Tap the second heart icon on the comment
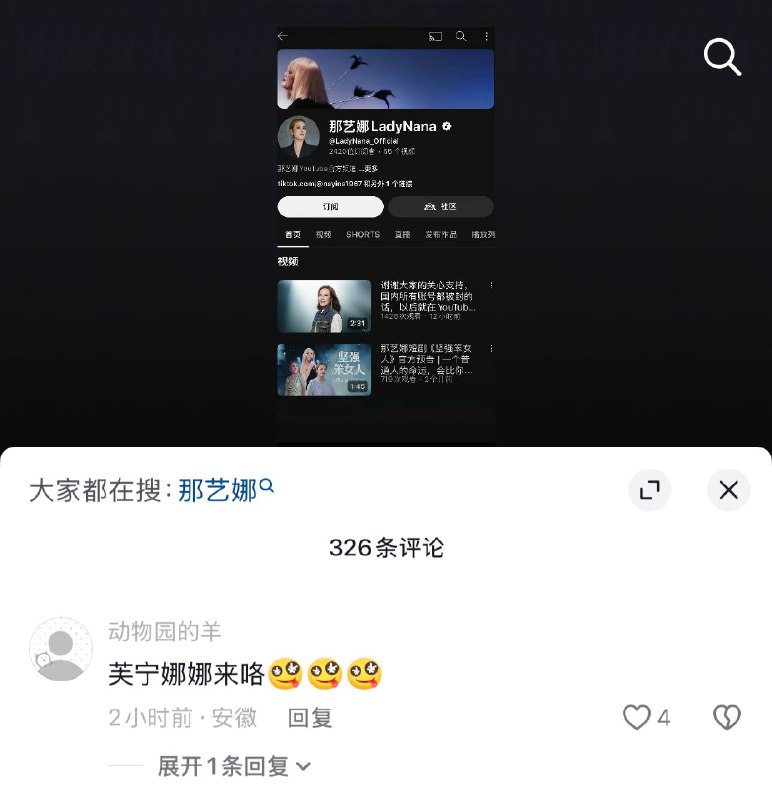The image size is (772, 800). (727, 718)
